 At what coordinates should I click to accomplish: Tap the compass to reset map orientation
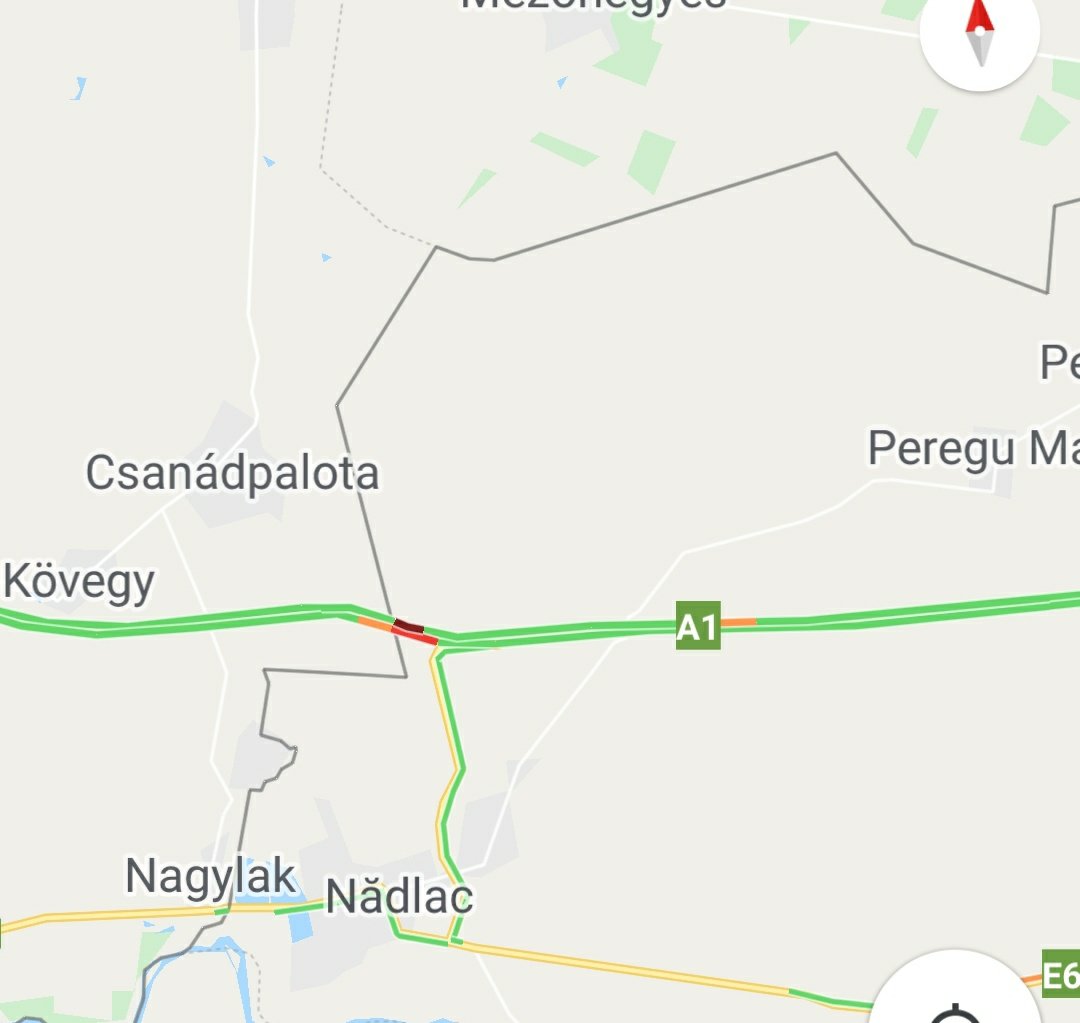click(x=979, y=33)
